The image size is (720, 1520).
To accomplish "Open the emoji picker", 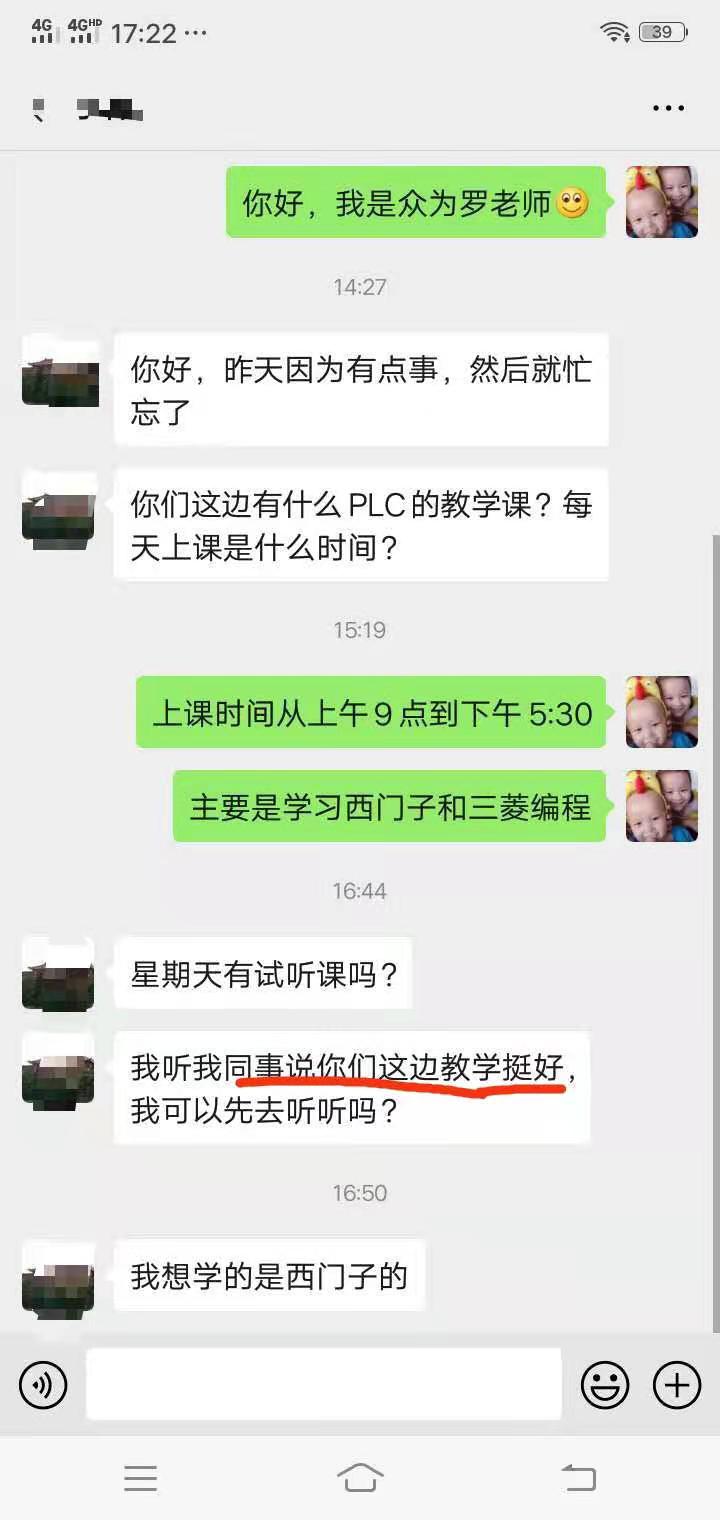I will click(605, 1385).
